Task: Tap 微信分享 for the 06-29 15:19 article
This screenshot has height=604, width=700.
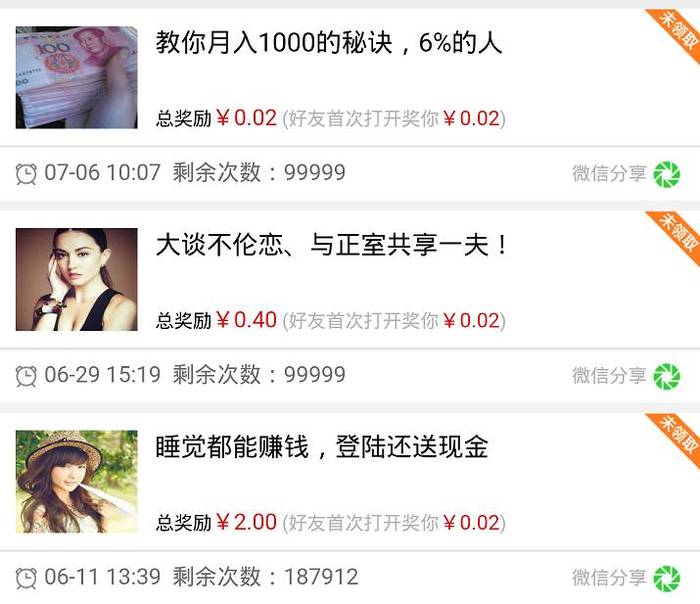Action: click(625, 376)
